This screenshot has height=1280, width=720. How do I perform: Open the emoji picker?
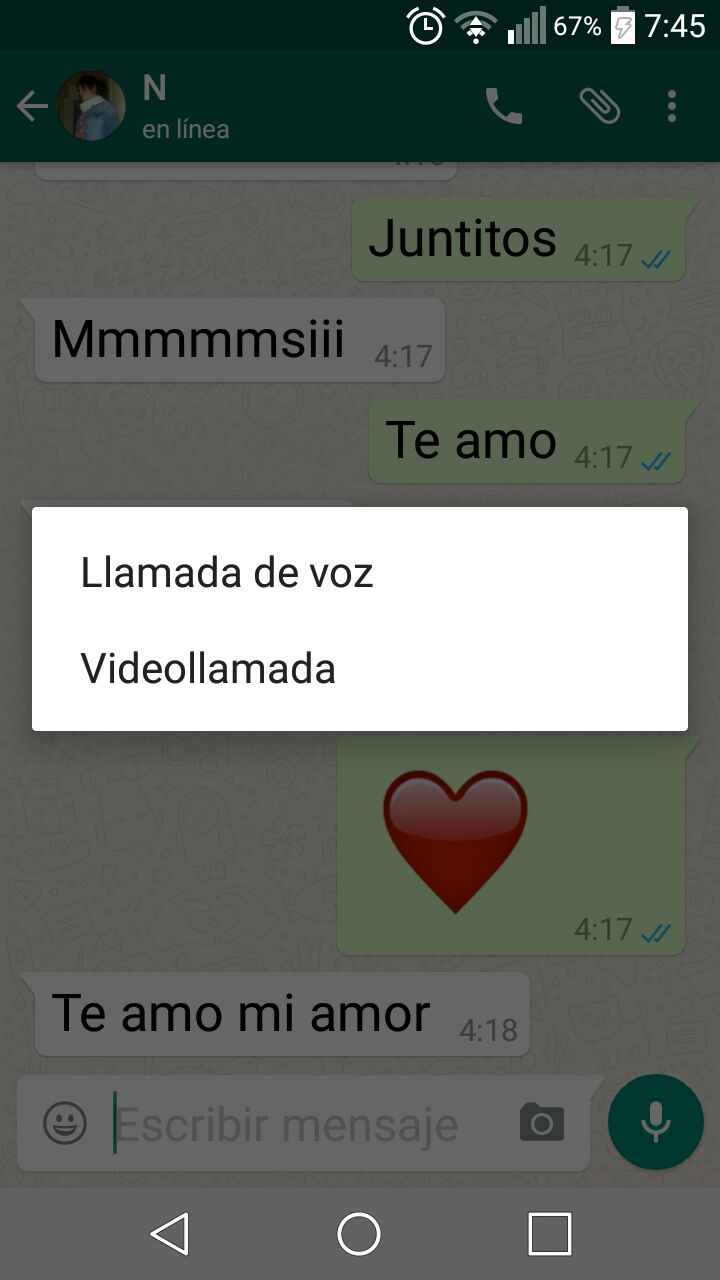click(65, 1124)
